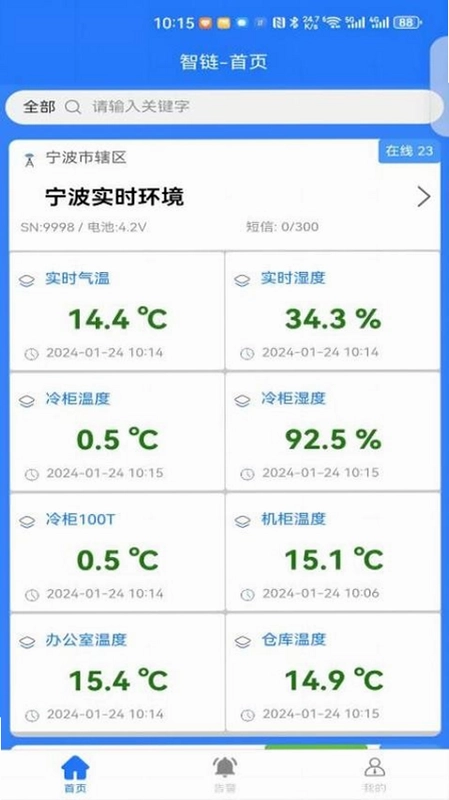Go to the 我的 profile tab
The height and width of the screenshot is (800, 449).
click(x=374, y=774)
